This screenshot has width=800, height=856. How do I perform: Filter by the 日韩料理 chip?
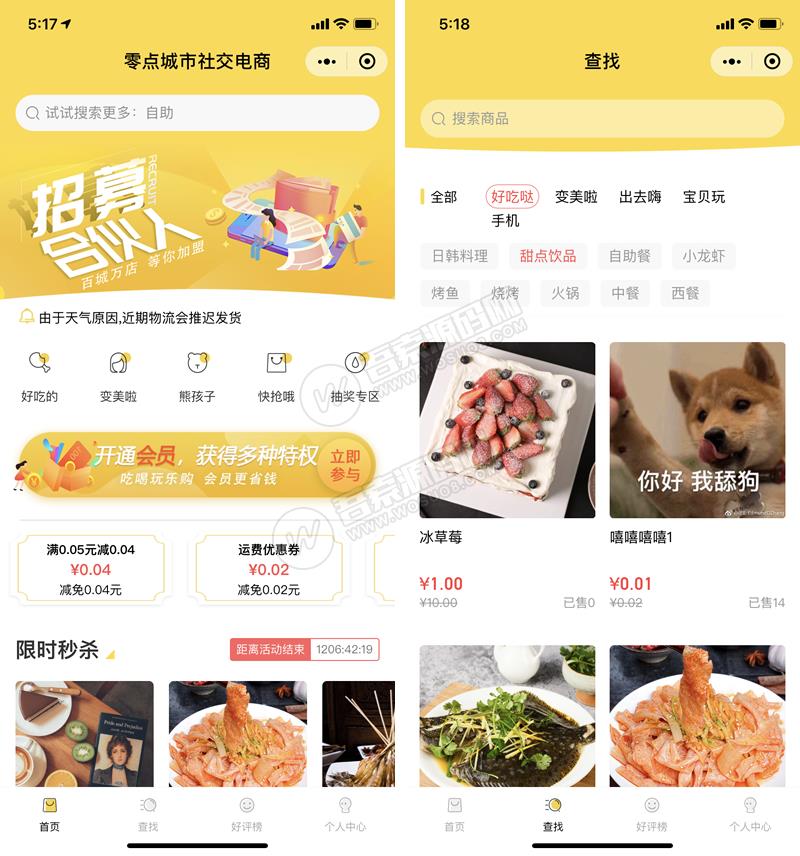click(460, 256)
